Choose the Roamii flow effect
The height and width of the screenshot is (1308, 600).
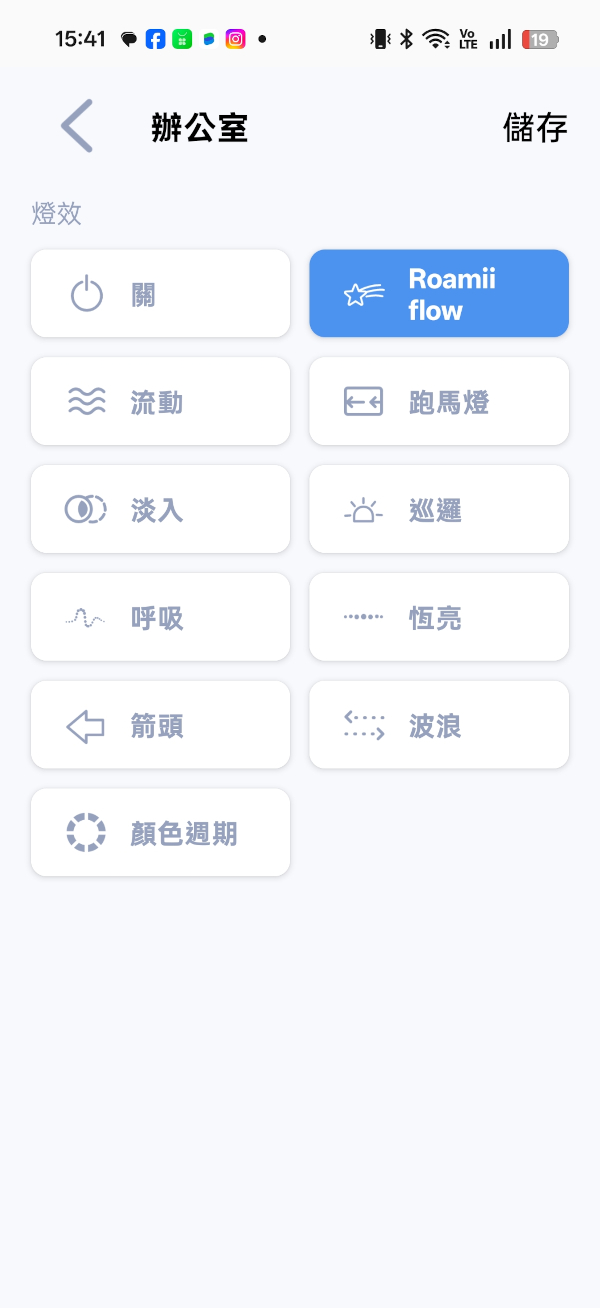point(439,294)
